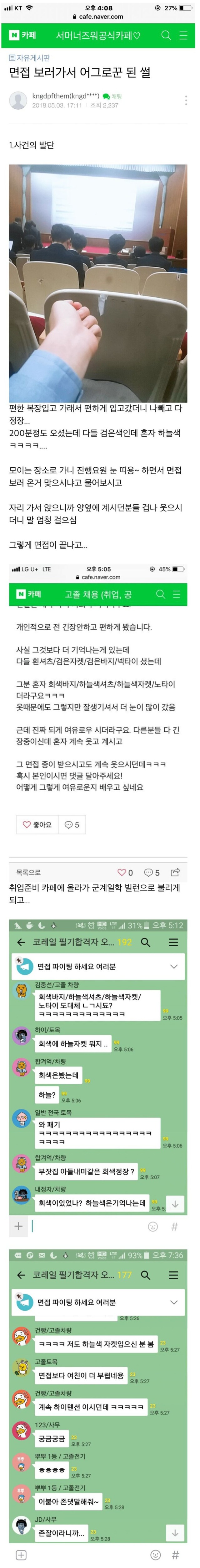Enlarge the interview hall photo in post

pyautogui.click(x=98, y=283)
